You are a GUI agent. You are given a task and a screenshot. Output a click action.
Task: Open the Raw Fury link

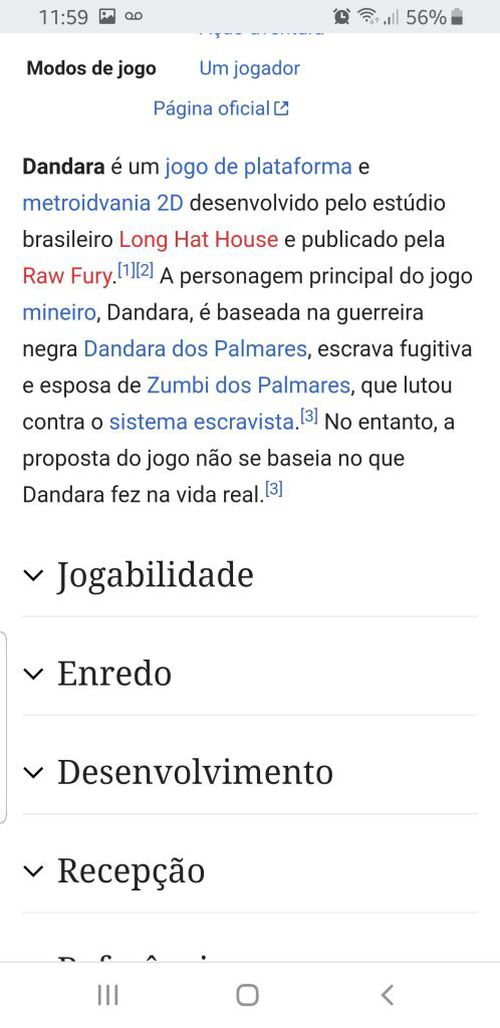pos(68,277)
